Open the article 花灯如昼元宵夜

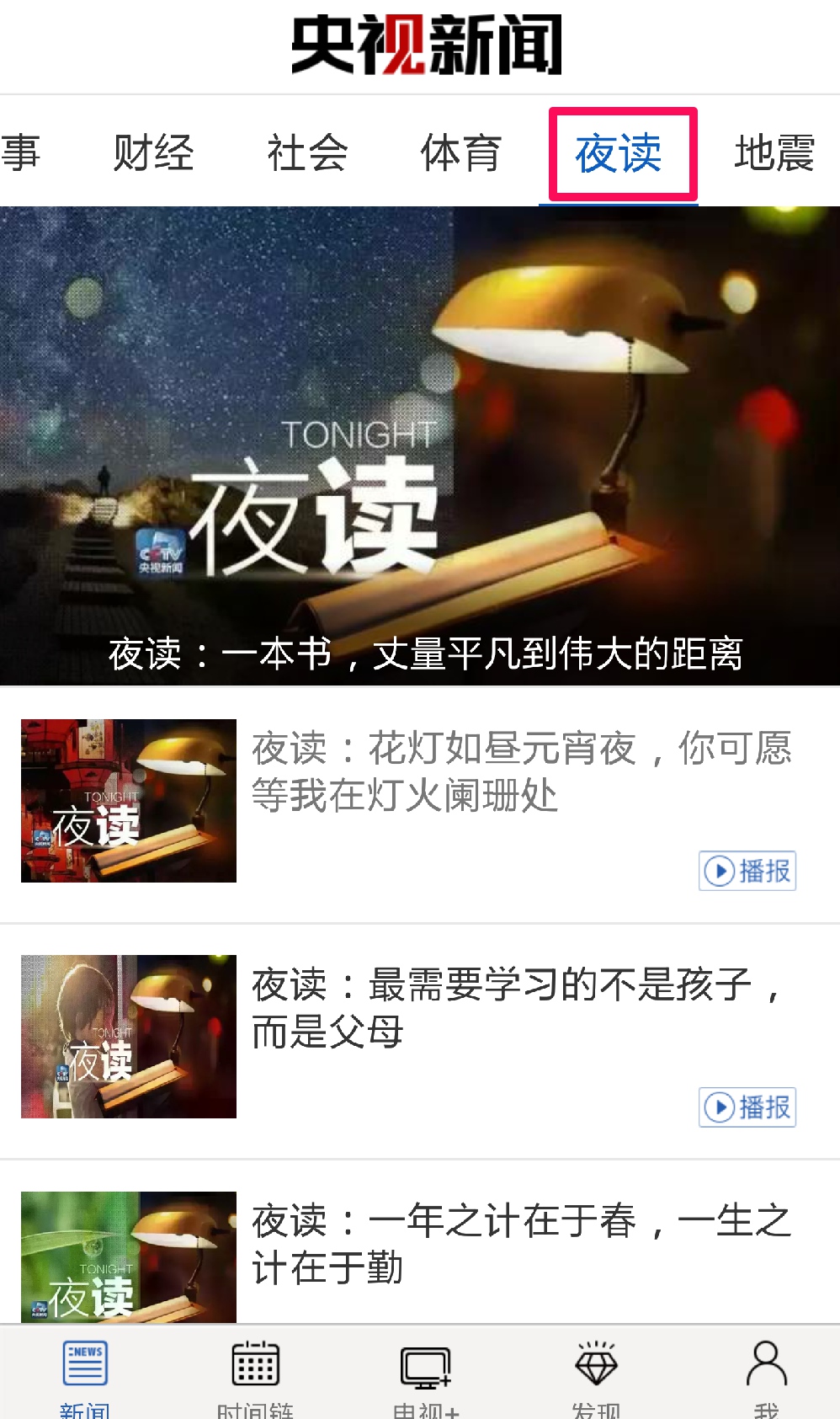click(x=522, y=771)
